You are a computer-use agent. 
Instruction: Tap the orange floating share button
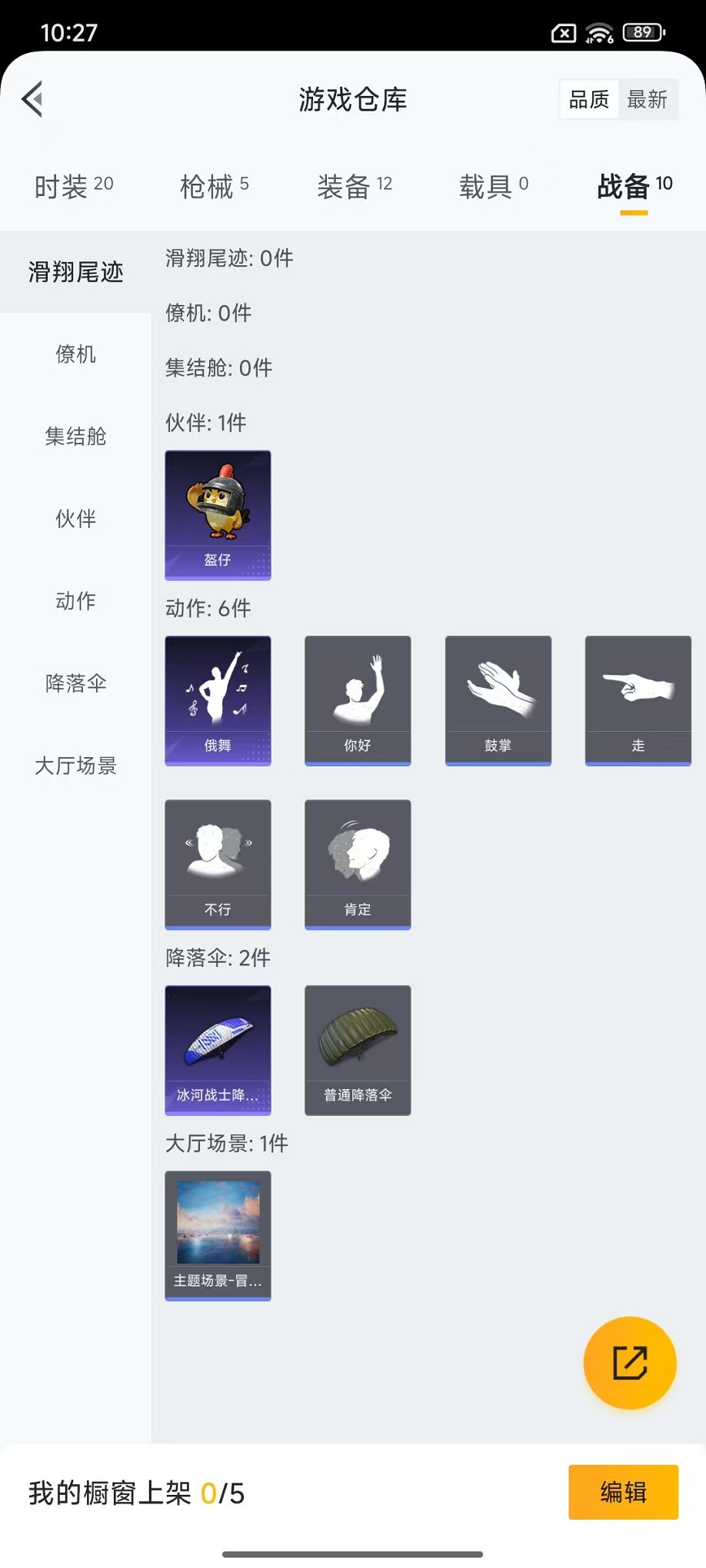[629, 1363]
